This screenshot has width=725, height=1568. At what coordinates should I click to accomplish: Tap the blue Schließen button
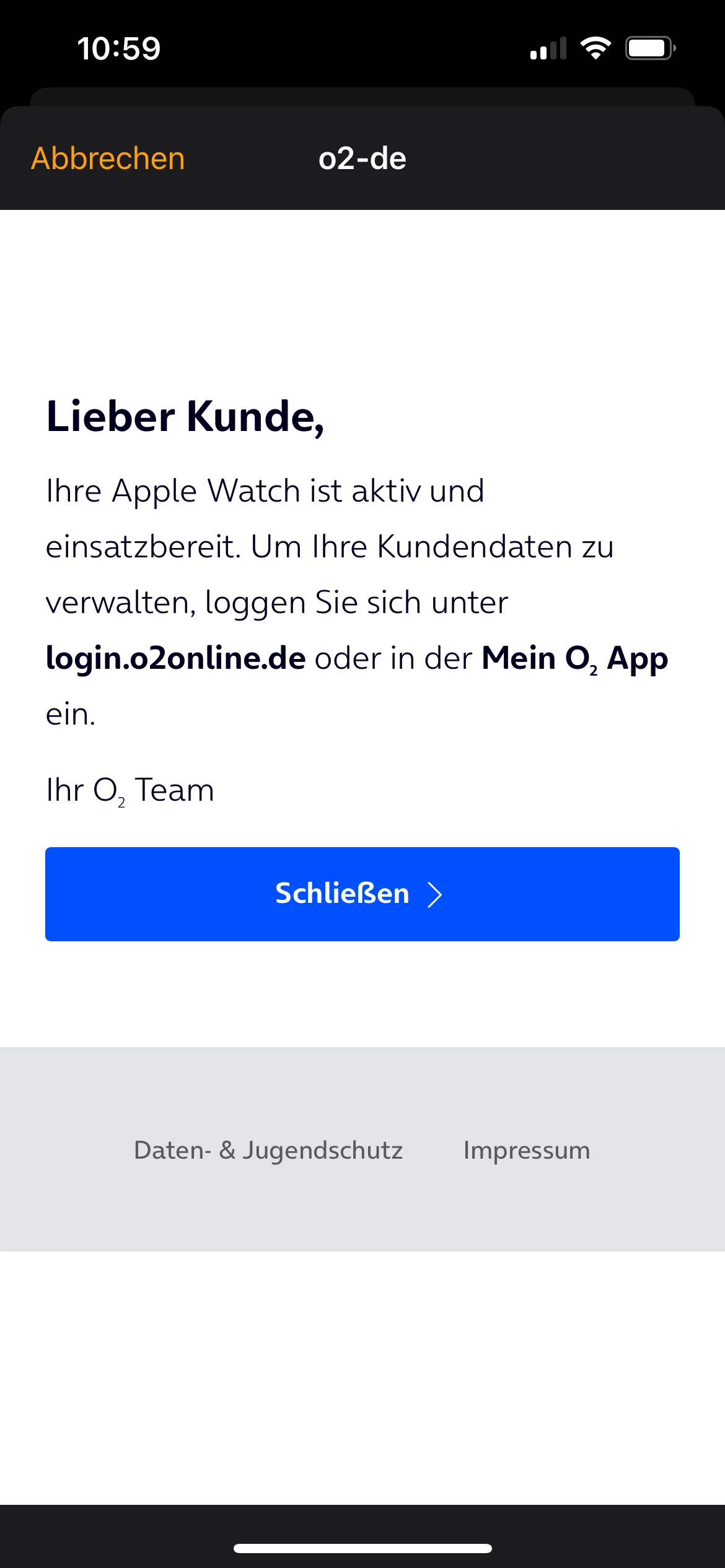362,894
